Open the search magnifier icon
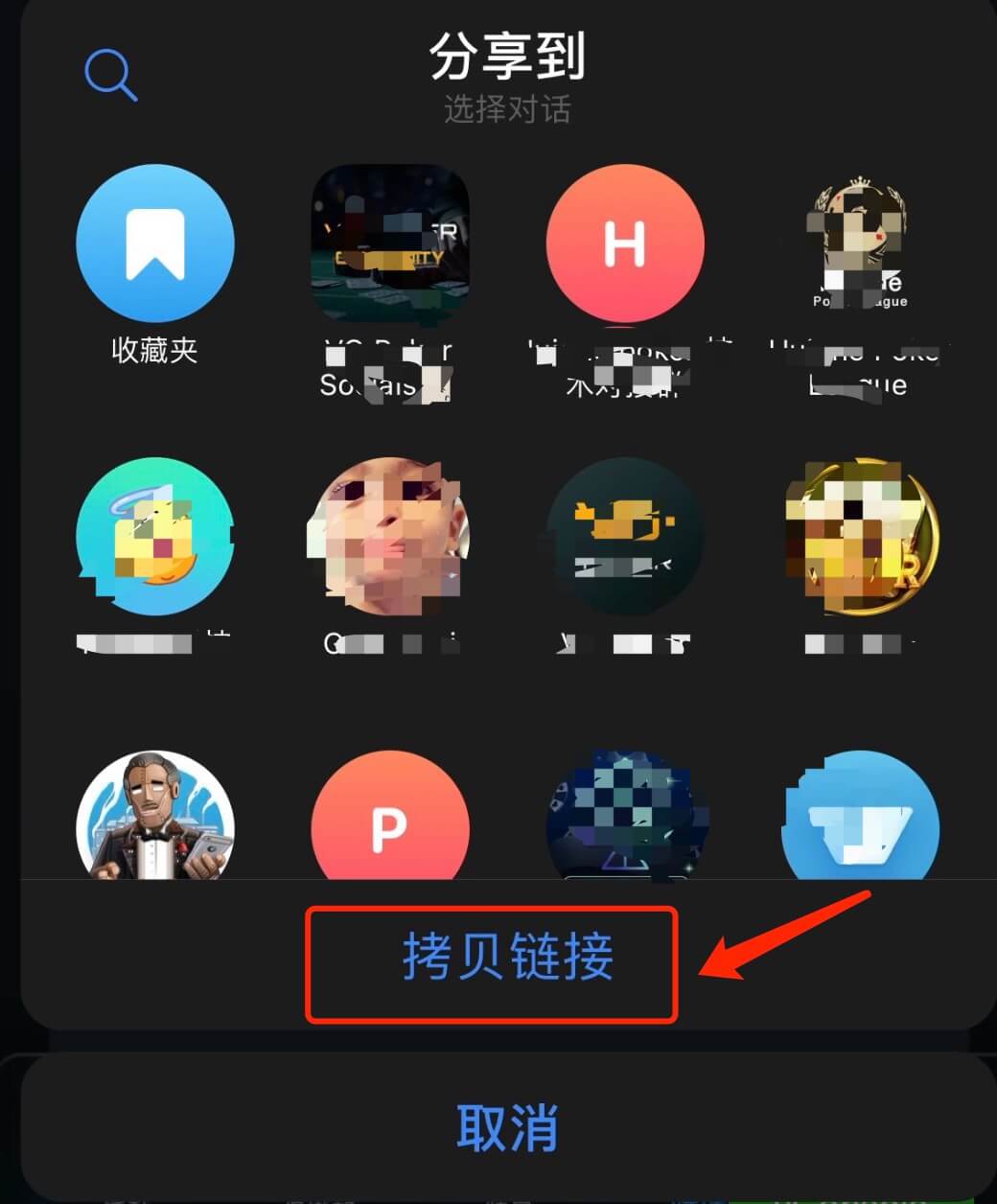The width and height of the screenshot is (997, 1204). 109,77
